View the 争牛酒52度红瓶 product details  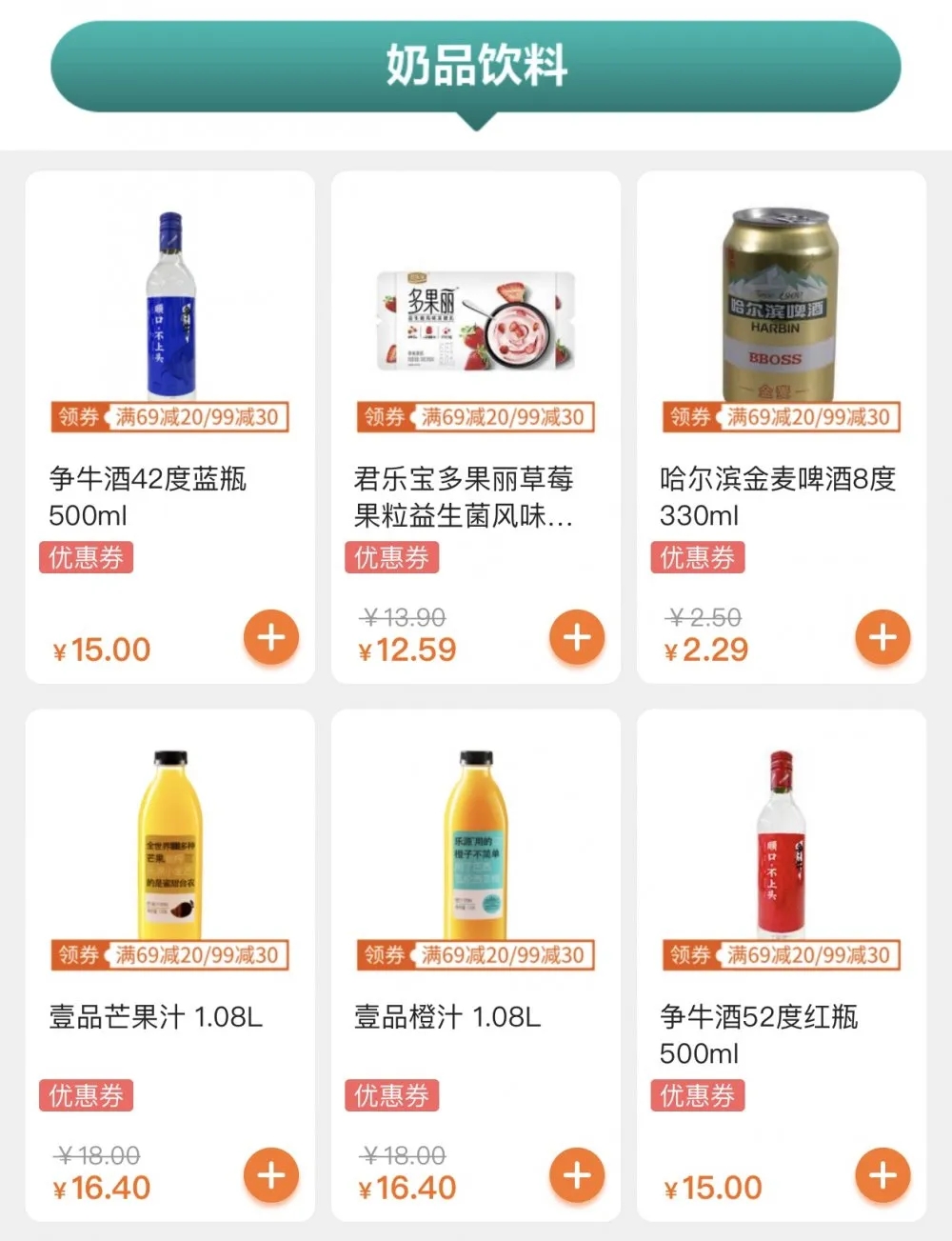pos(781,843)
